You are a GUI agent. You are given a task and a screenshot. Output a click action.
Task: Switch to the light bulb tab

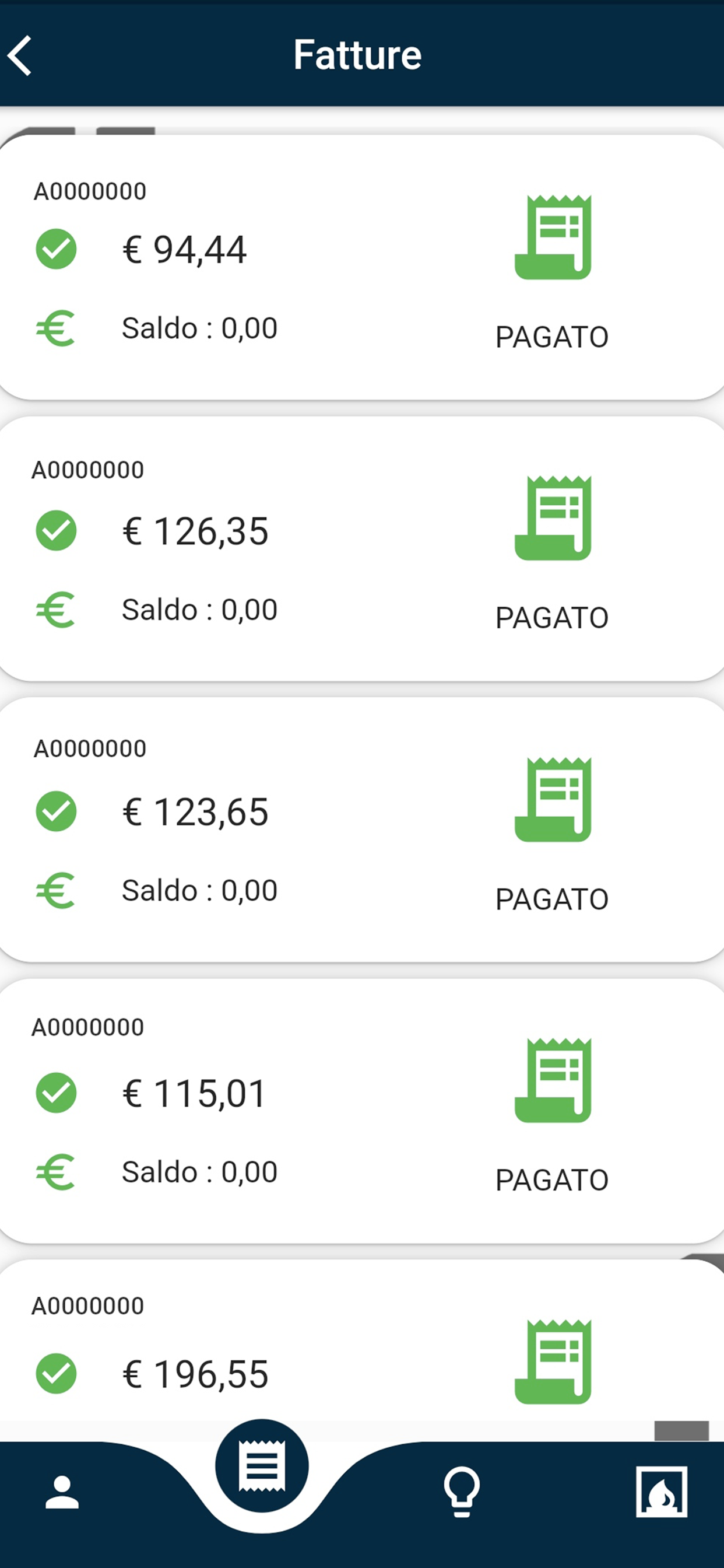pyautogui.click(x=462, y=1492)
